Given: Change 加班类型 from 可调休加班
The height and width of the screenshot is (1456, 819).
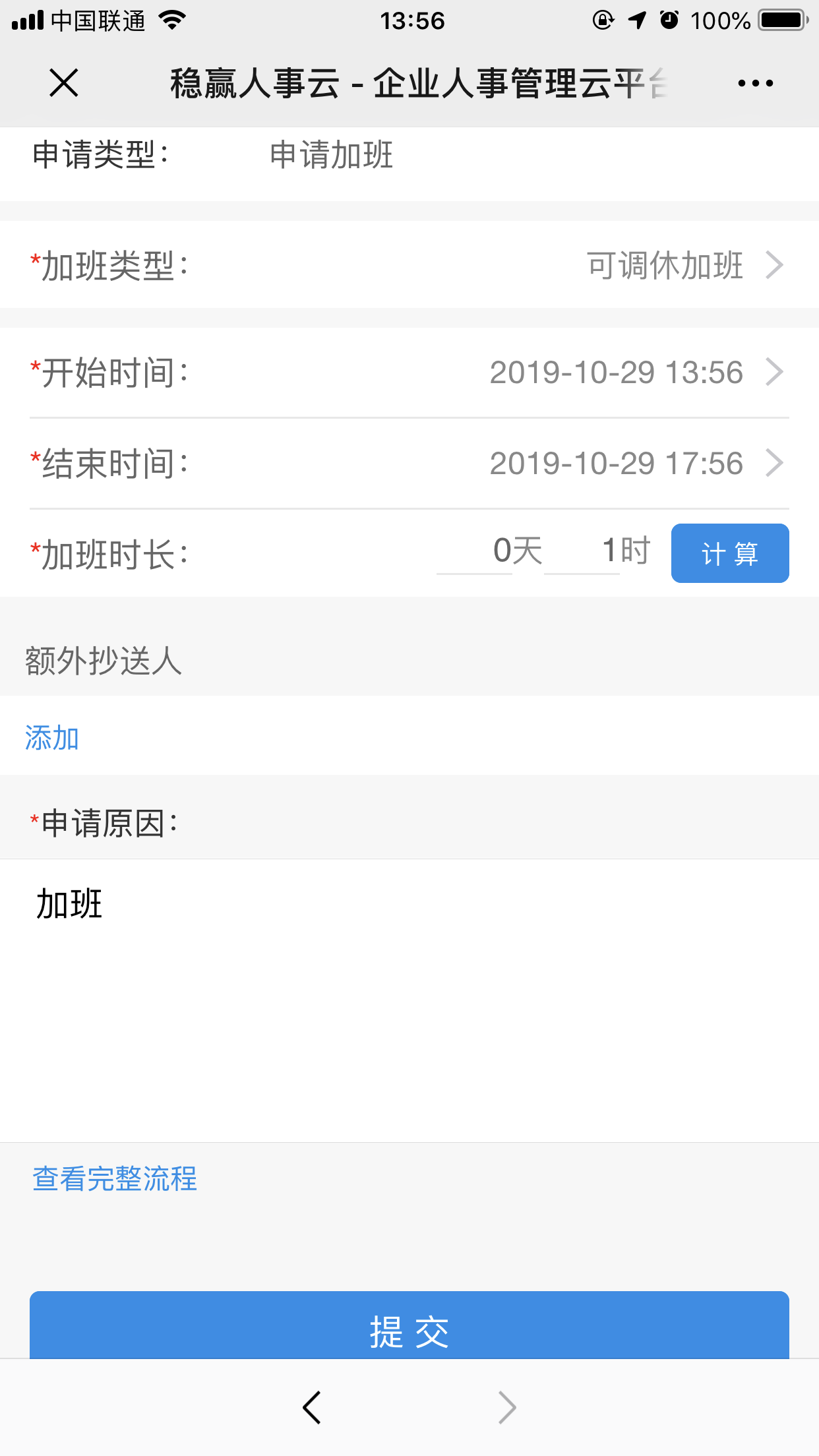Looking at the screenshot, I should point(409,265).
